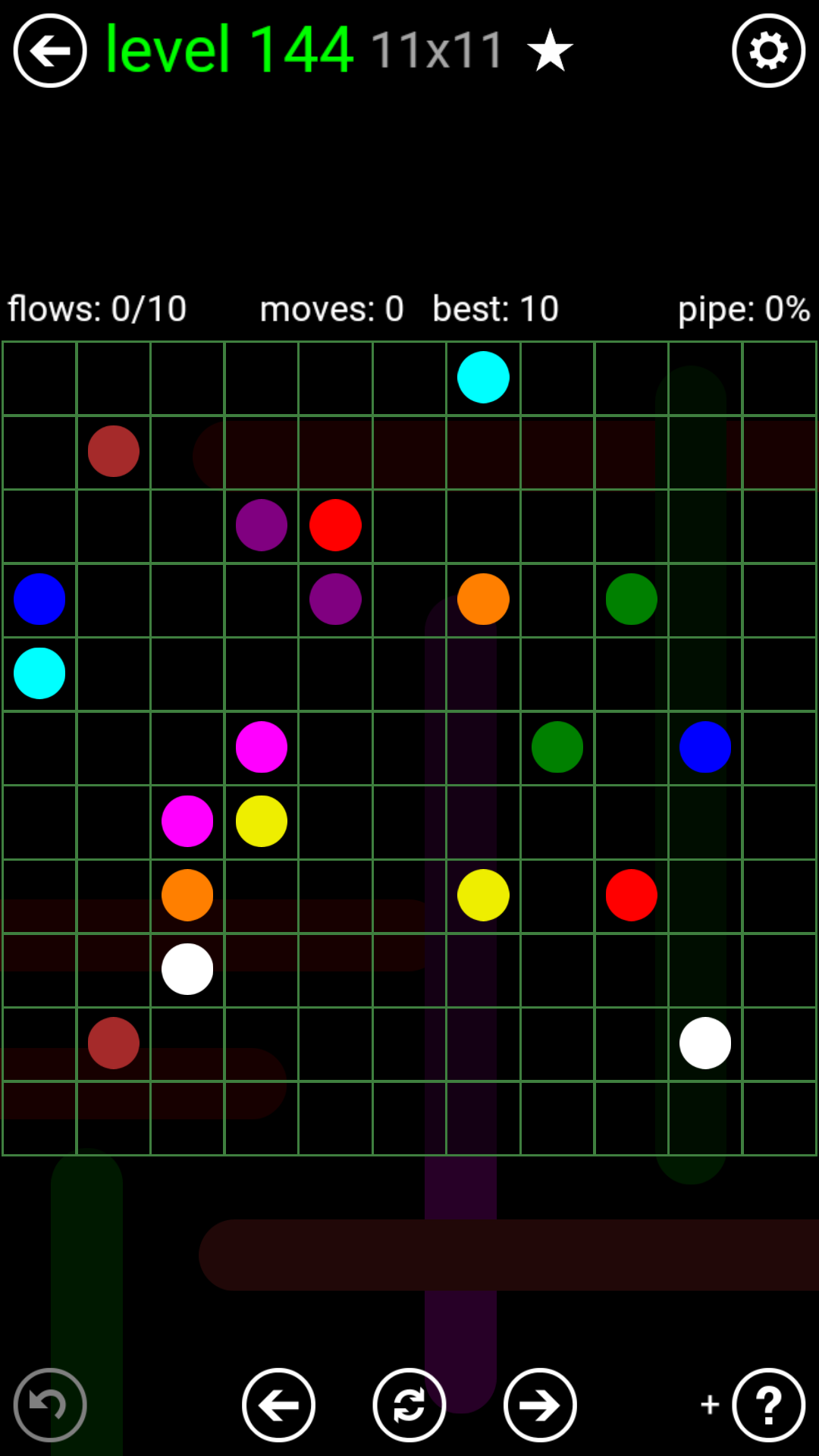Restart the current level
The height and width of the screenshot is (1456, 819).
(409, 1404)
